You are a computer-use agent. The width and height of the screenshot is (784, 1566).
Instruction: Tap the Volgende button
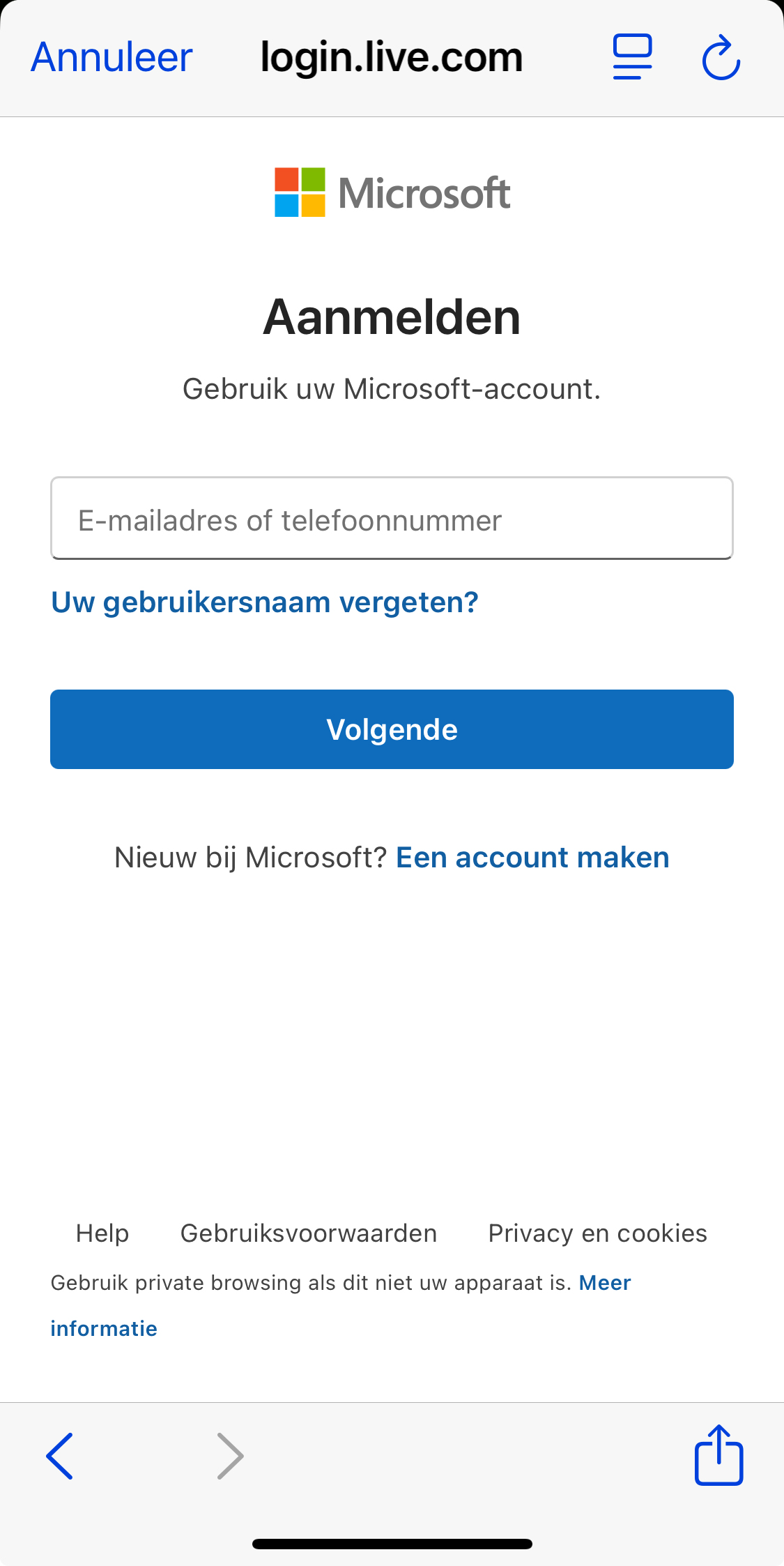coord(392,729)
